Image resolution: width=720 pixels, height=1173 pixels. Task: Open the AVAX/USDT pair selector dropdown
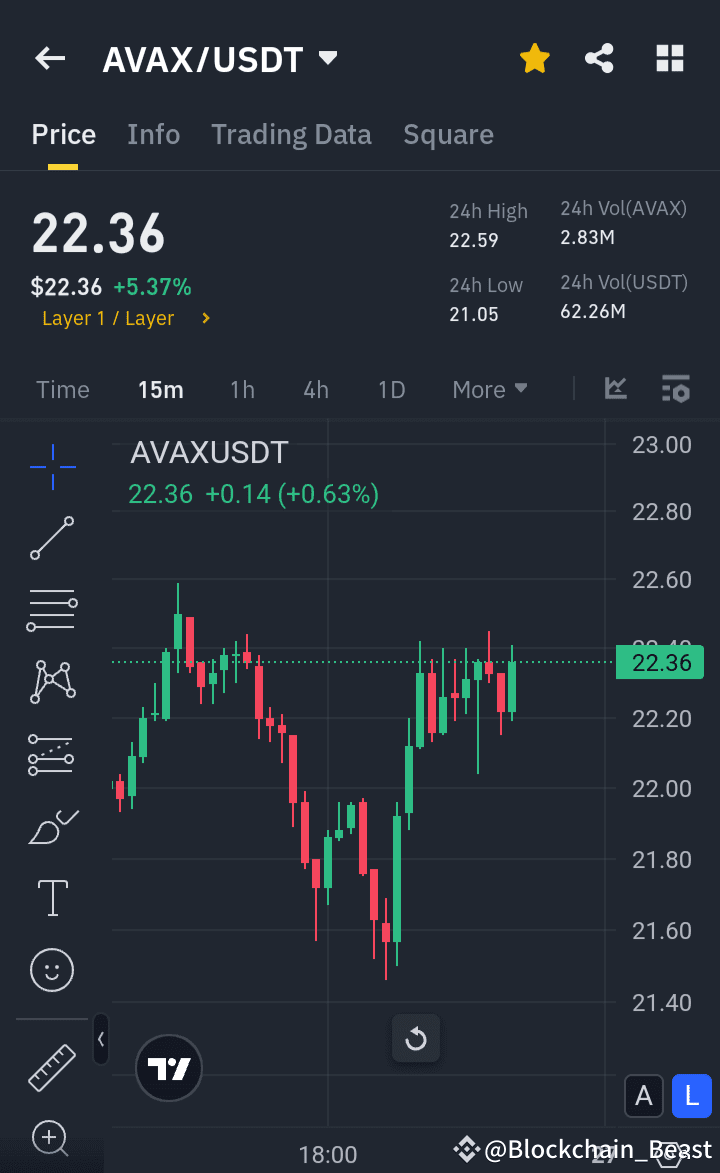(327, 58)
